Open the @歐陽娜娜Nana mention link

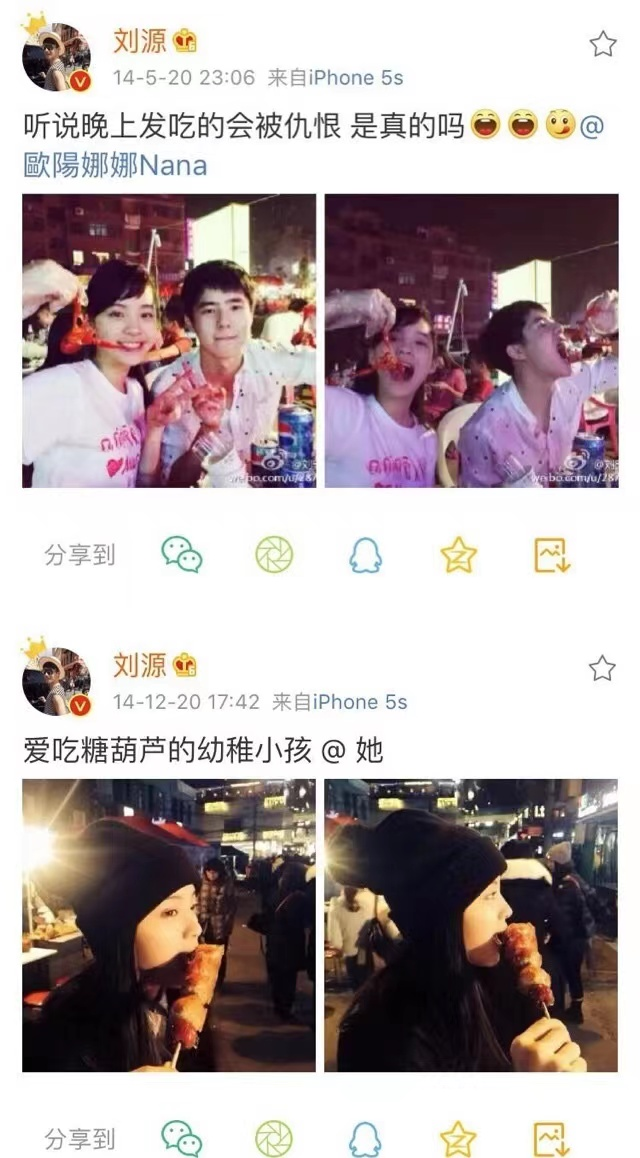tap(115, 163)
